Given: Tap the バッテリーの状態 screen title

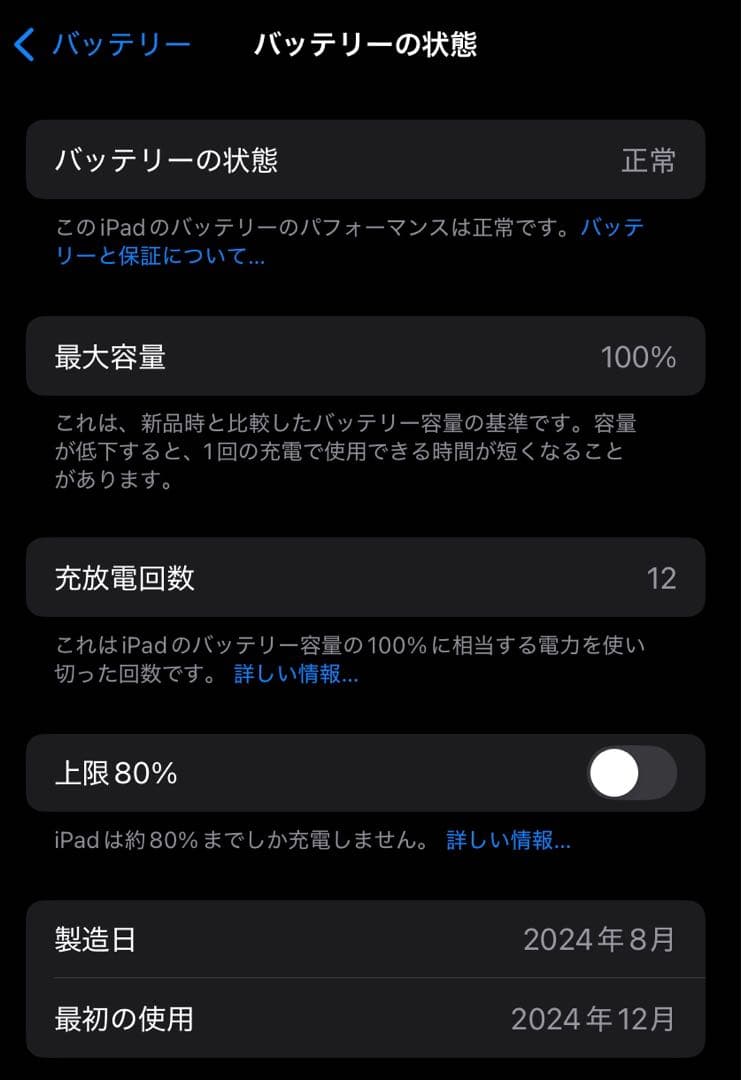Looking at the screenshot, I should 370,44.
